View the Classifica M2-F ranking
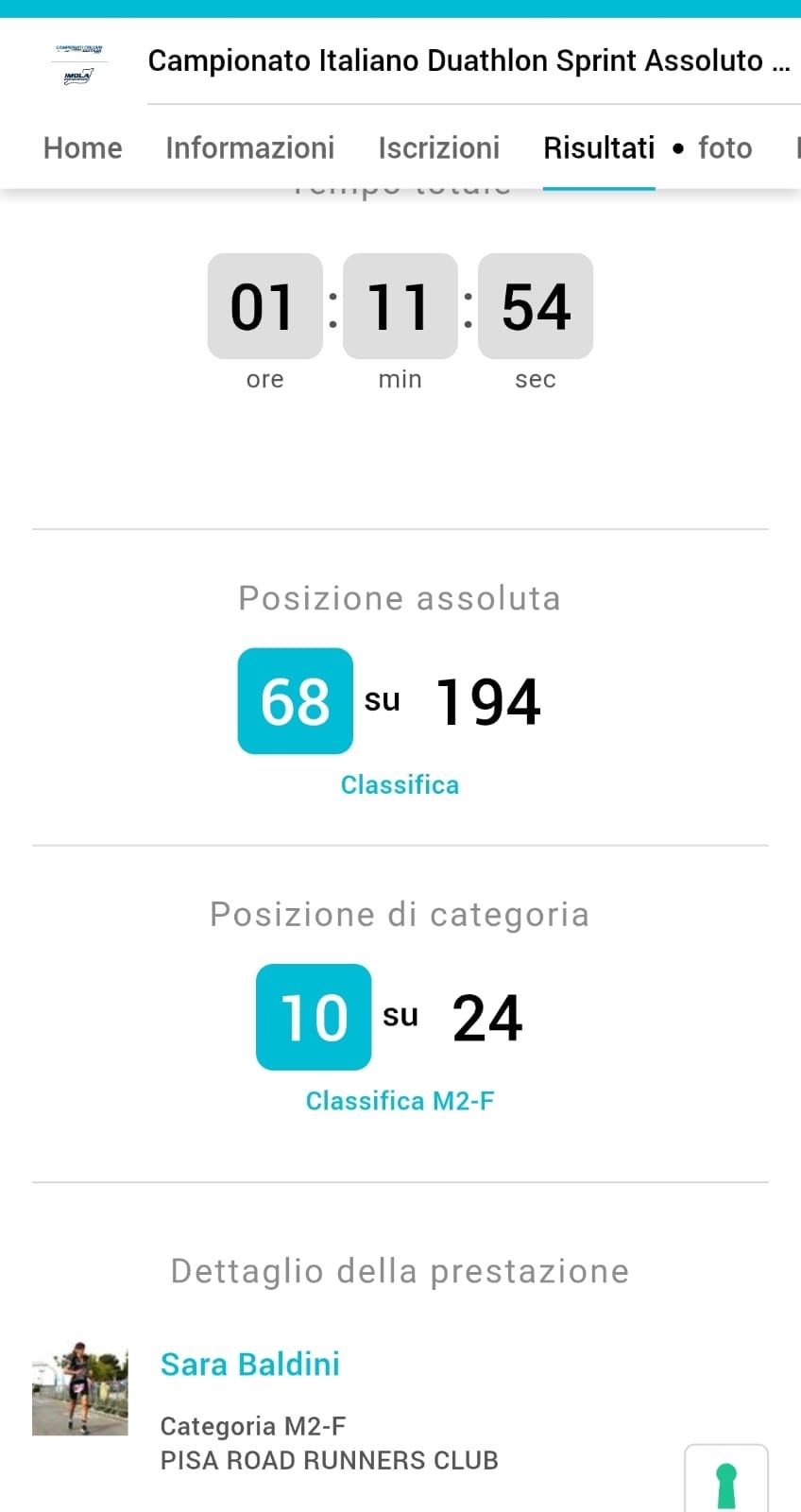This screenshot has width=801, height=1512. tap(400, 1101)
